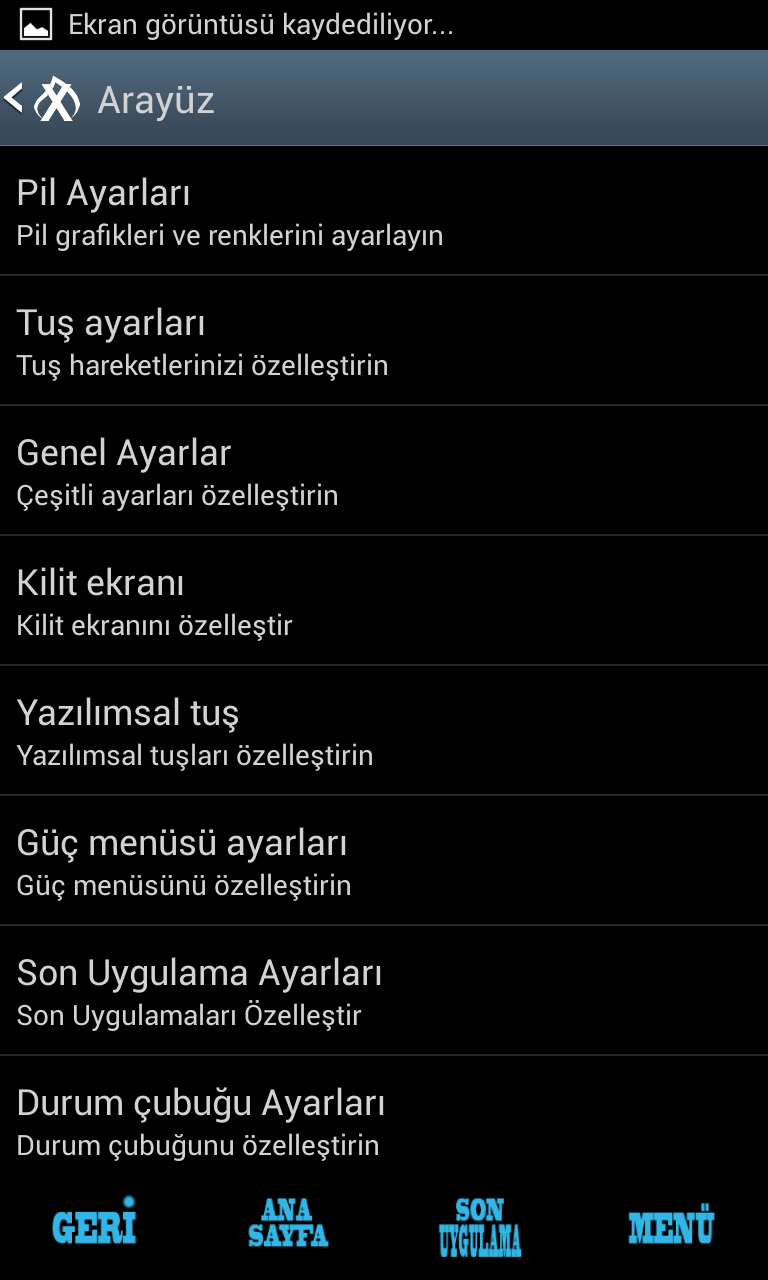Screen dimensions: 768x1280
Task: Open Genel Ayarlar
Action: click(x=384, y=471)
